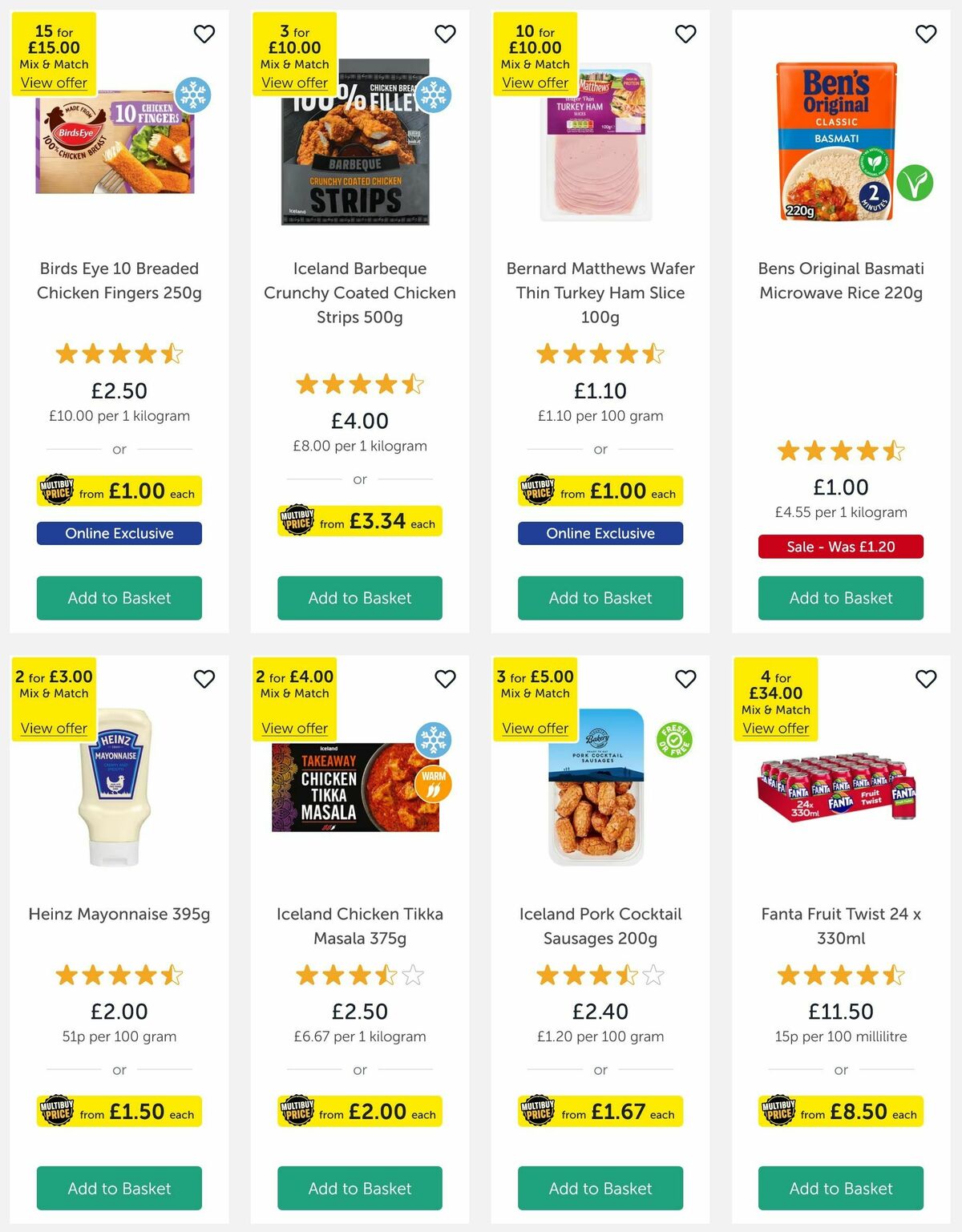Viewport: 962px width, 1232px height.
Task: Click the snowflake frozen icon on Birds Eye Chicken Fingers
Action: click(195, 96)
